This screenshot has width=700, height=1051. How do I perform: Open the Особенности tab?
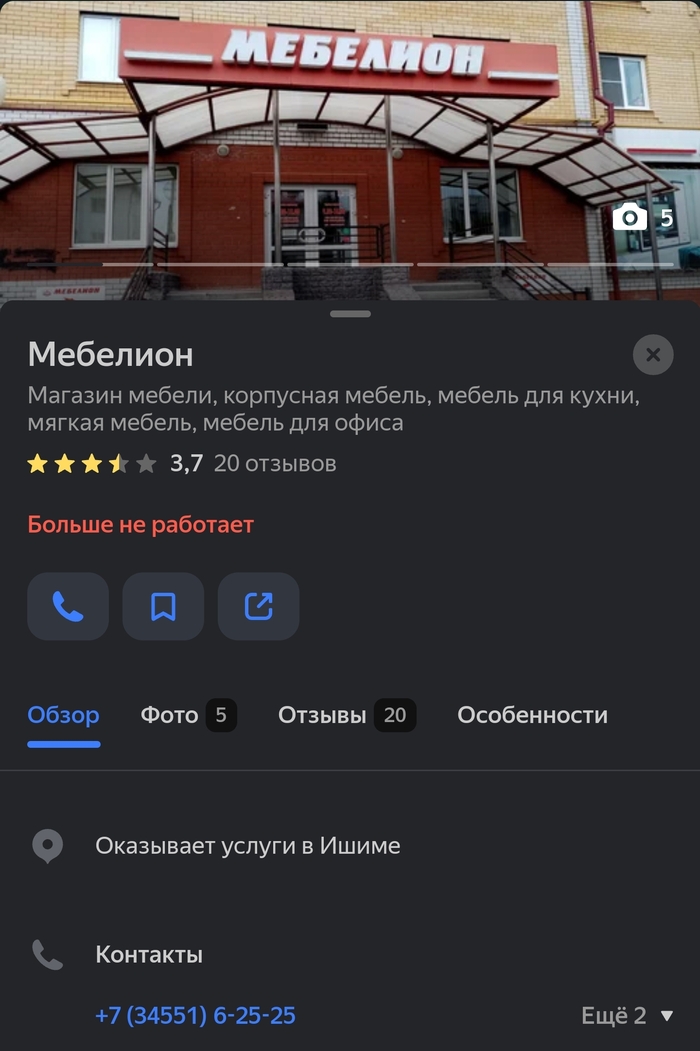click(532, 715)
